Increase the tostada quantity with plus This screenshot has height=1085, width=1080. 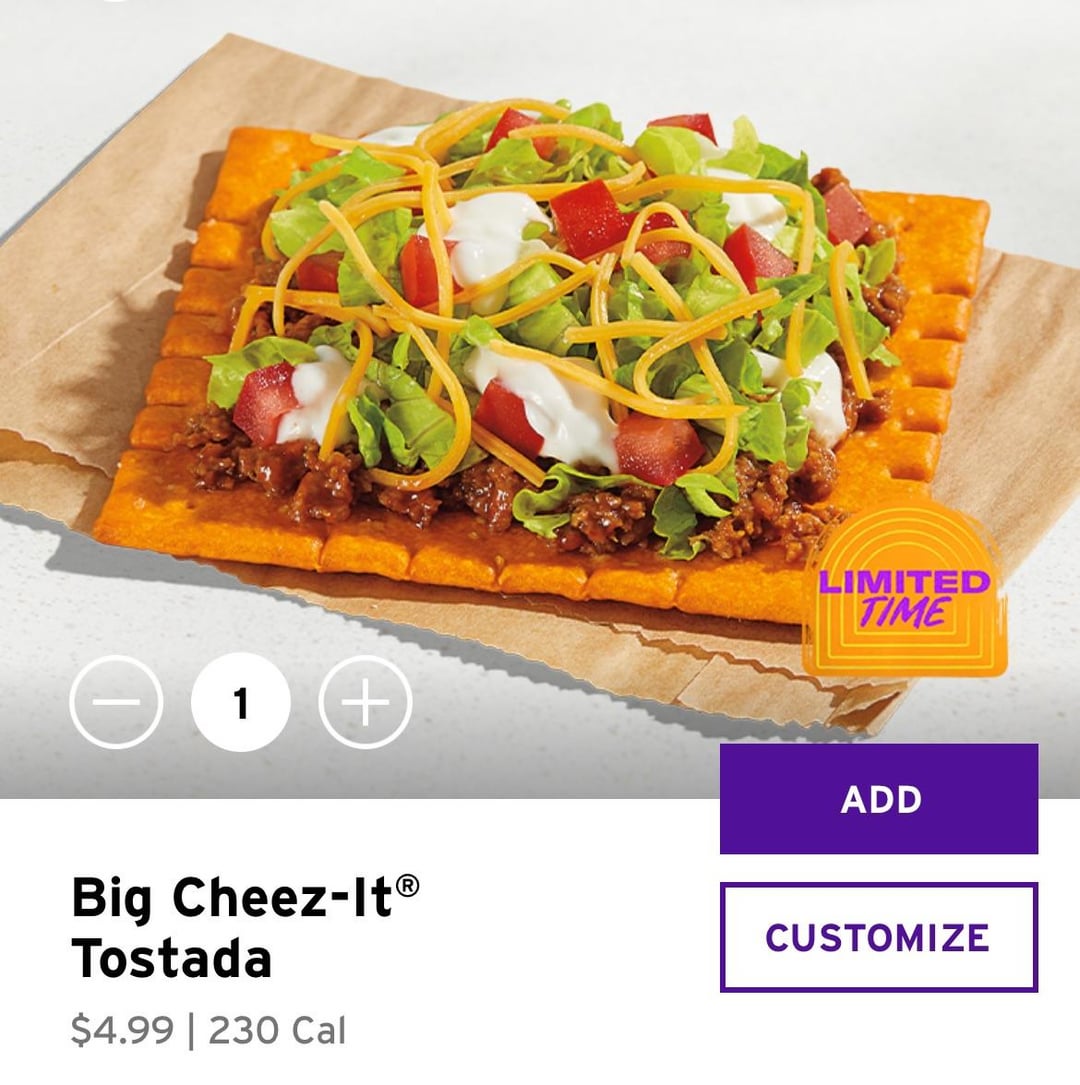pos(365,702)
